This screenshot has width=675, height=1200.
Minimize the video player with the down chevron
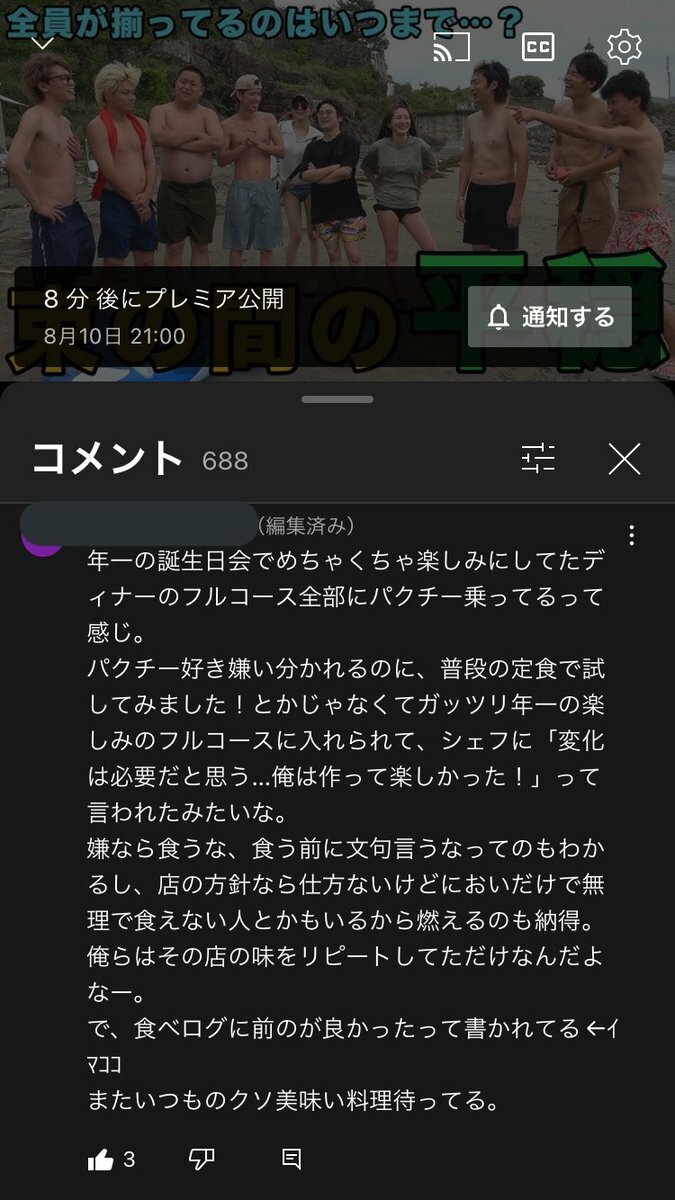pyautogui.click(x=41, y=44)
